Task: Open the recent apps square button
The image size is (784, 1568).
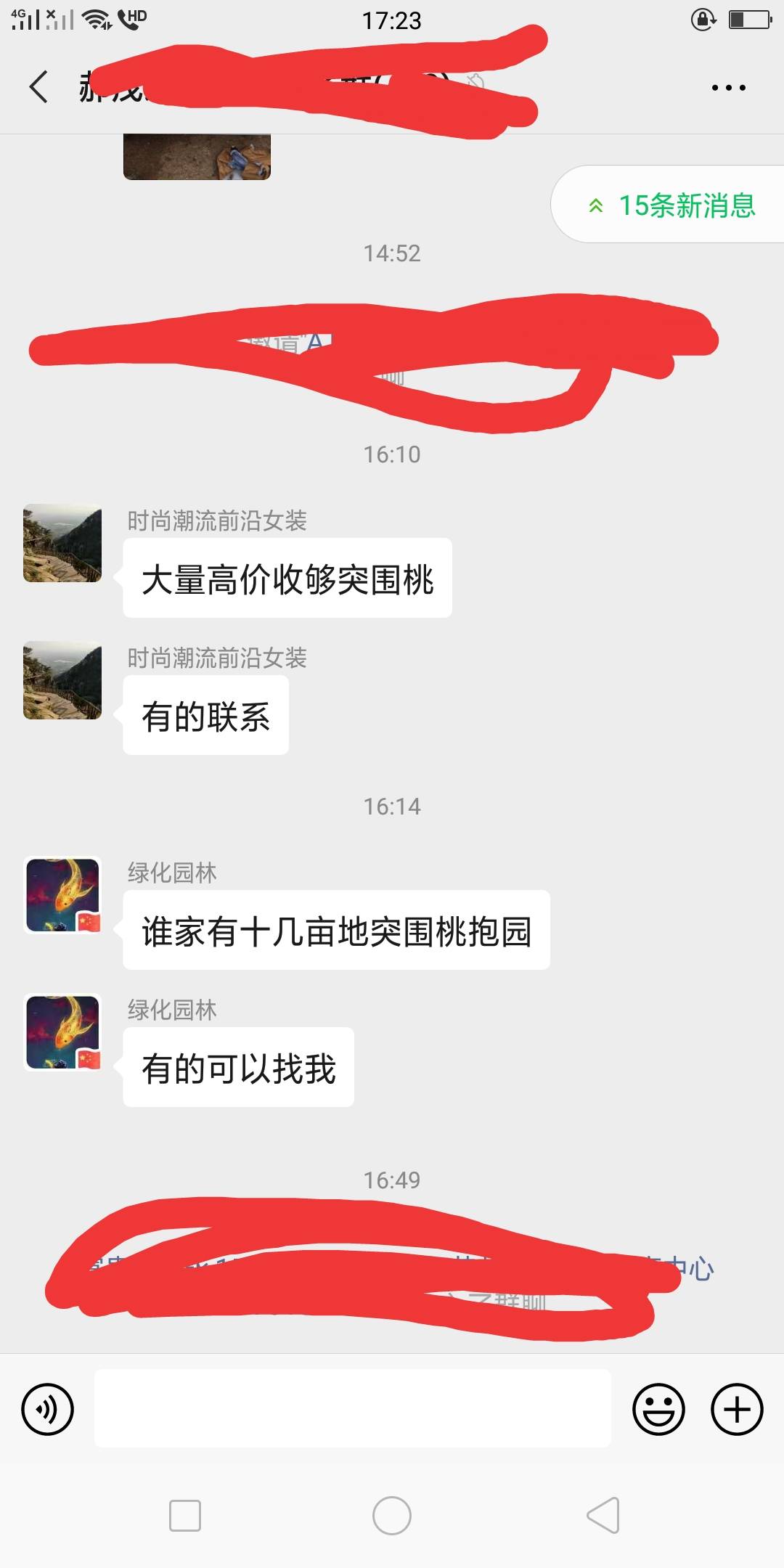Action: (185, 1516)
